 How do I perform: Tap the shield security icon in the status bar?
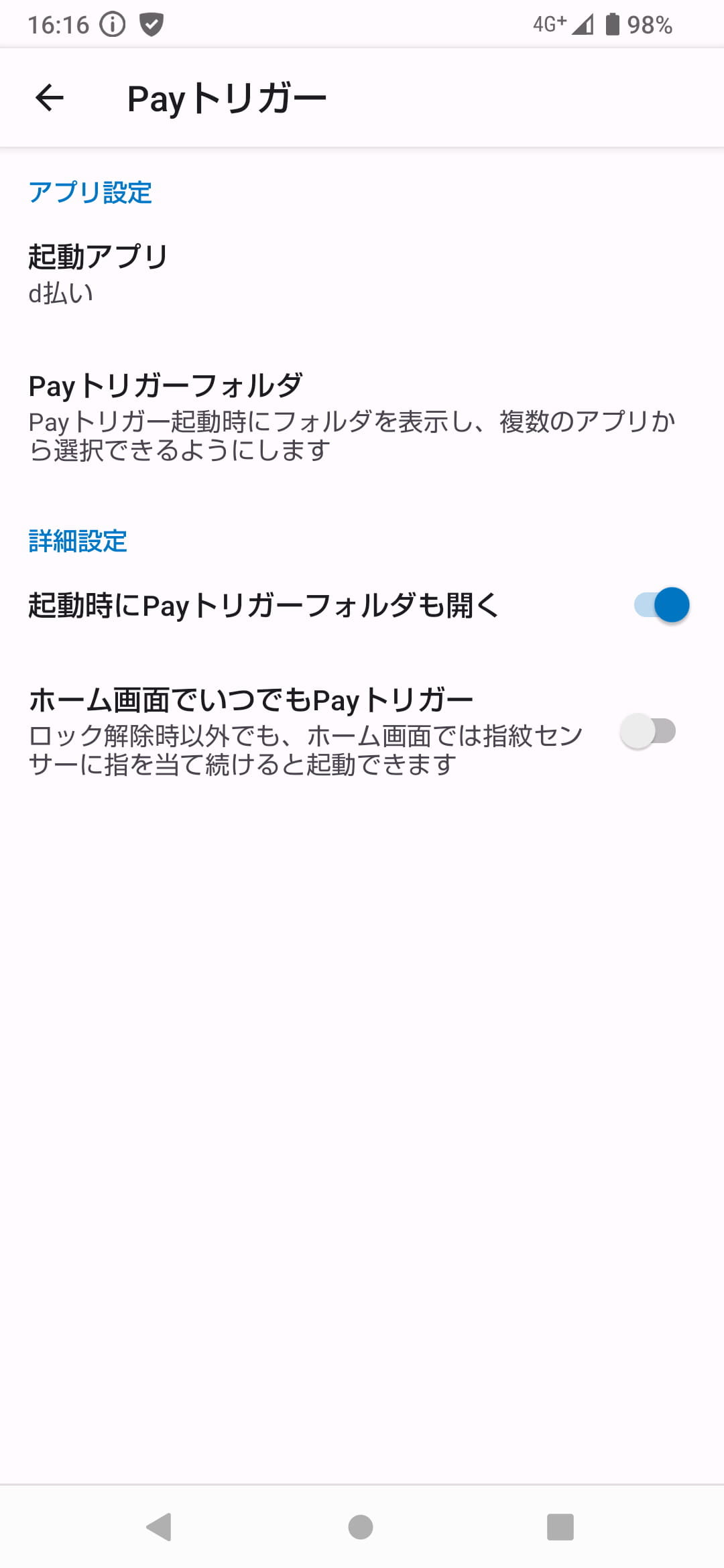[153, 24]
